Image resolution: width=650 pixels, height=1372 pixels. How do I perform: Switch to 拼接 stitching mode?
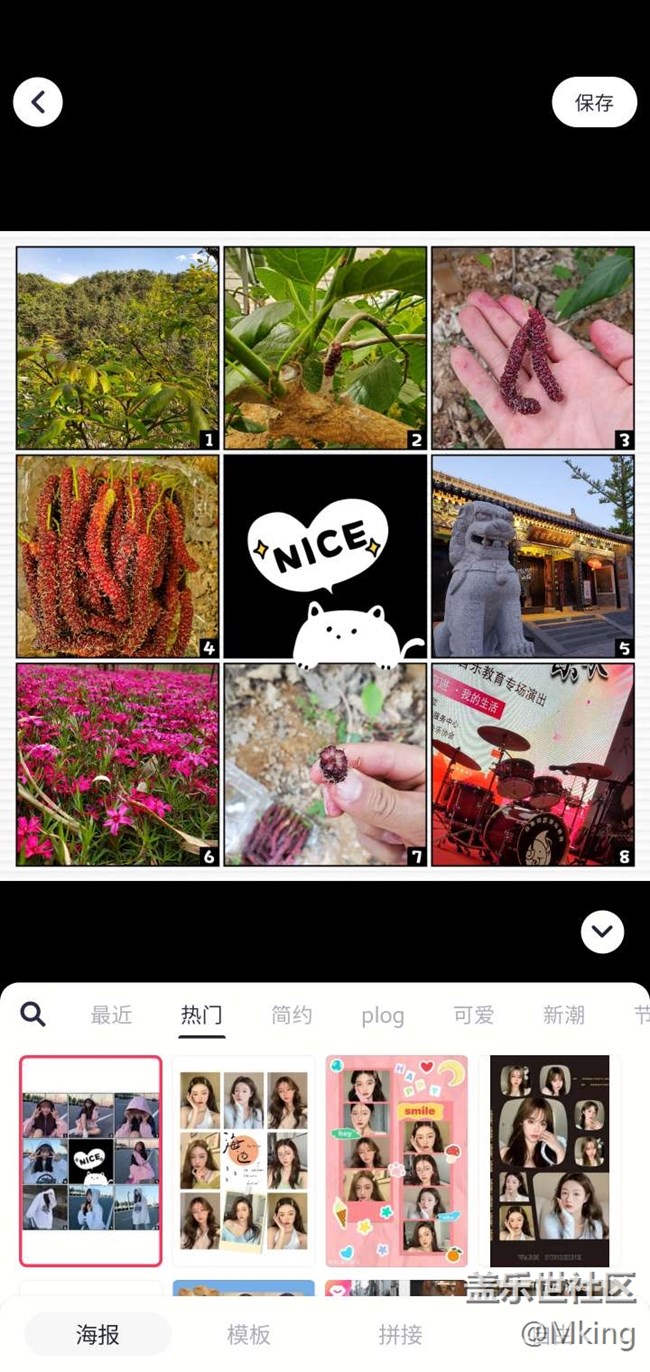400,1334
